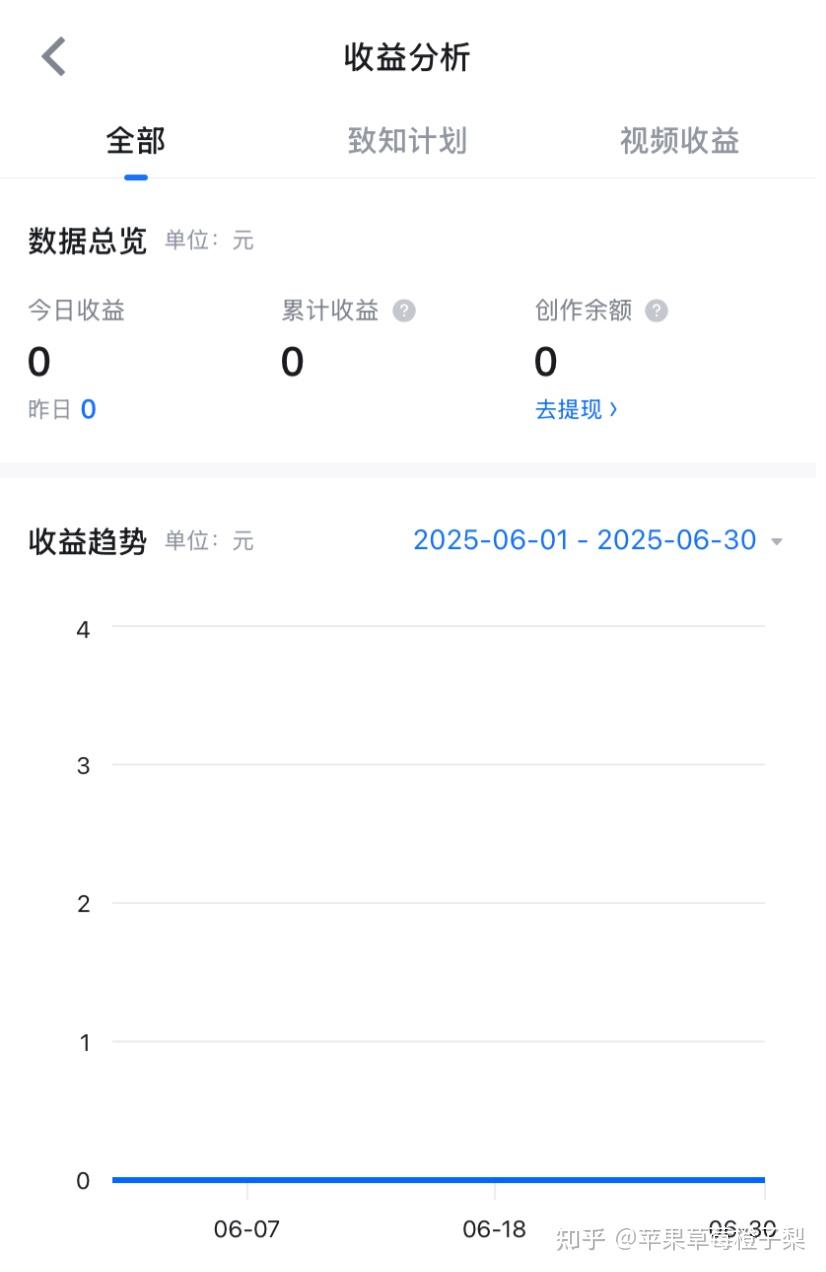826x1272 pixels.
Task: Switch to the 致知计划 tab
Action: point(407,141)
